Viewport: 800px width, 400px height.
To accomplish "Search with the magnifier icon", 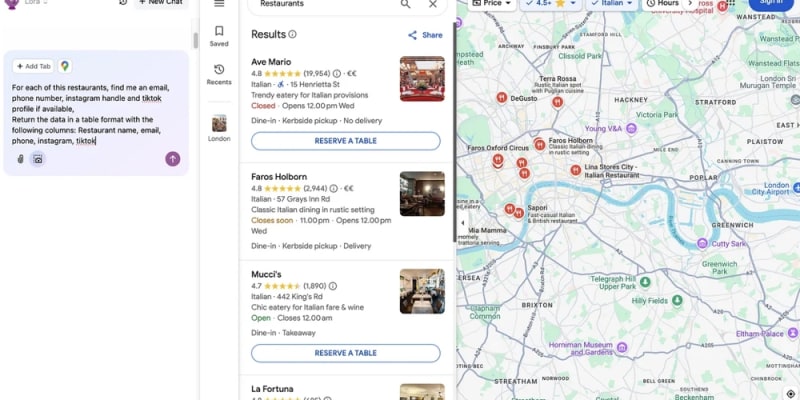I will [x=405, y=4].
